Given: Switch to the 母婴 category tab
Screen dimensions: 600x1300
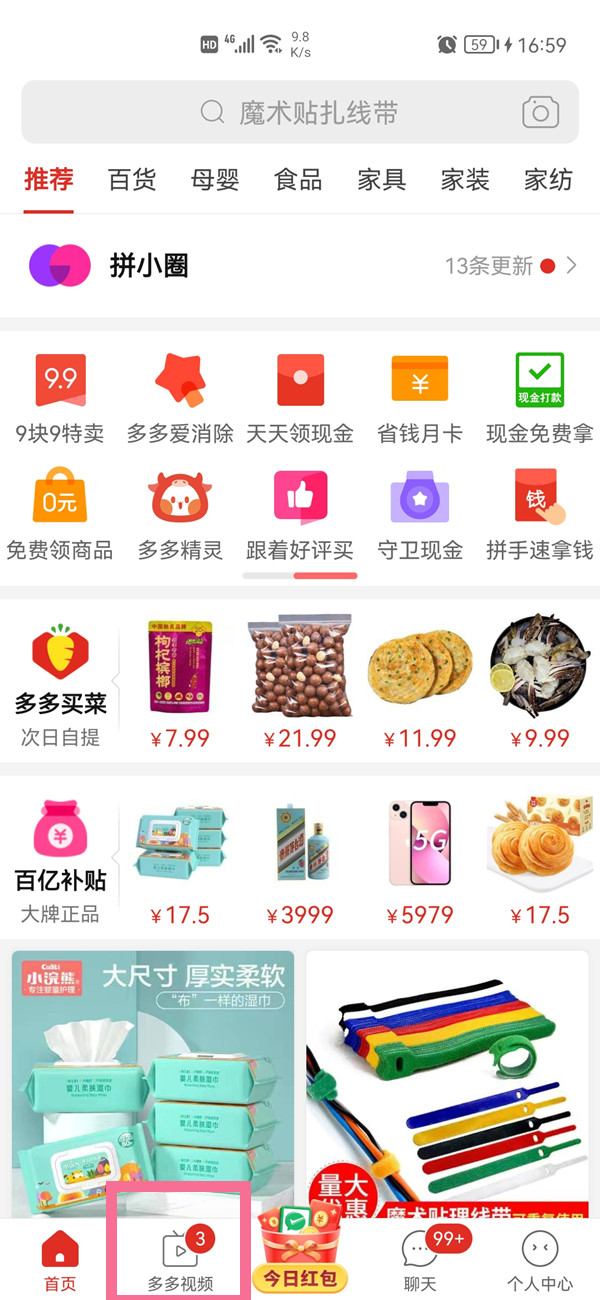Looking at the screenshot, I should click(x=215, y=180).
